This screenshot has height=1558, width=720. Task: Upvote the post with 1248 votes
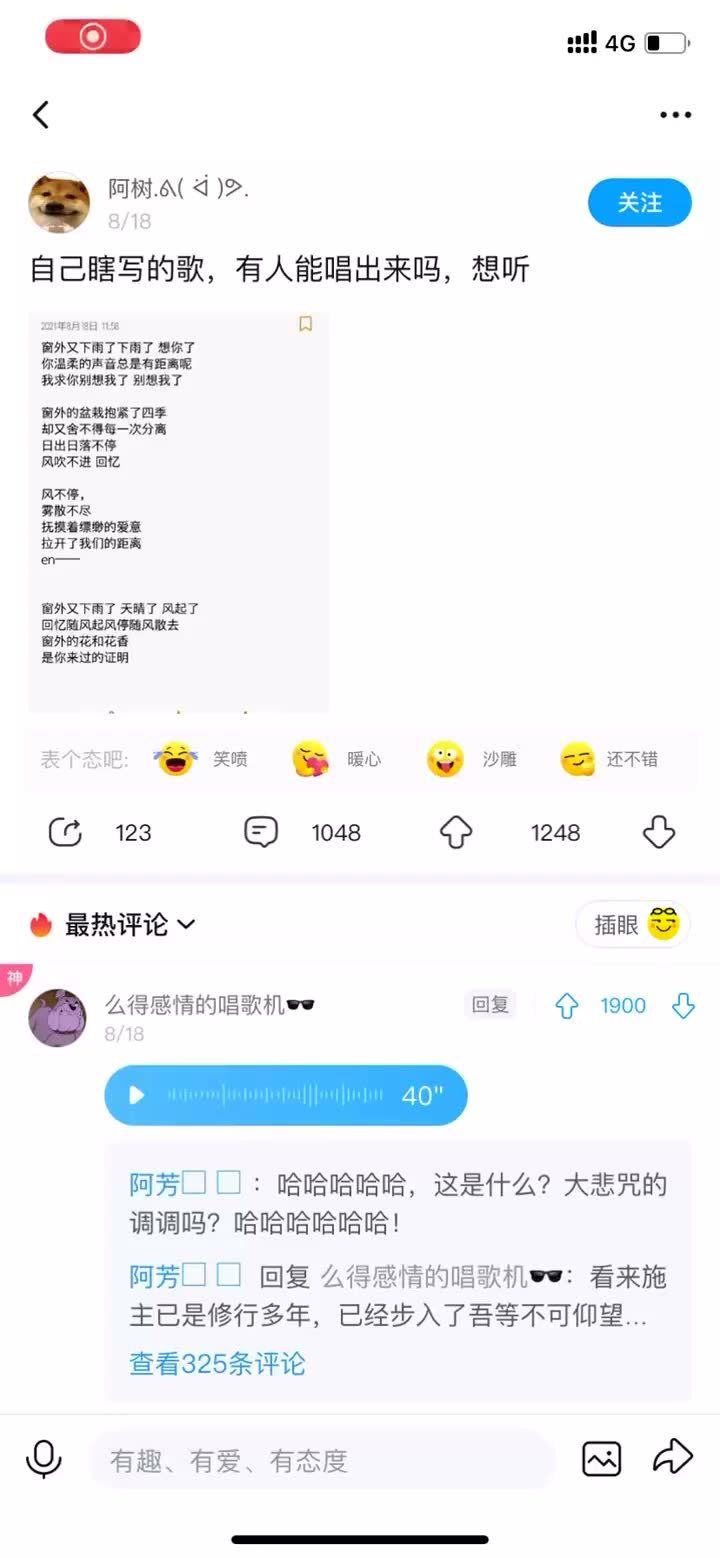[x=457, y=832]
